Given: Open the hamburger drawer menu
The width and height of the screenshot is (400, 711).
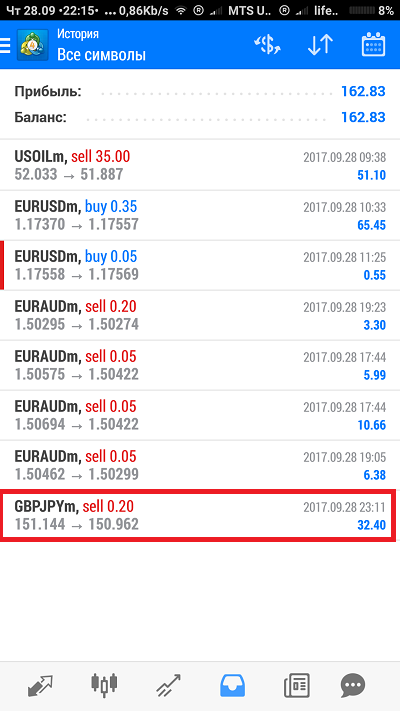Looking at the screenshot, I should [x=5, y=45].
